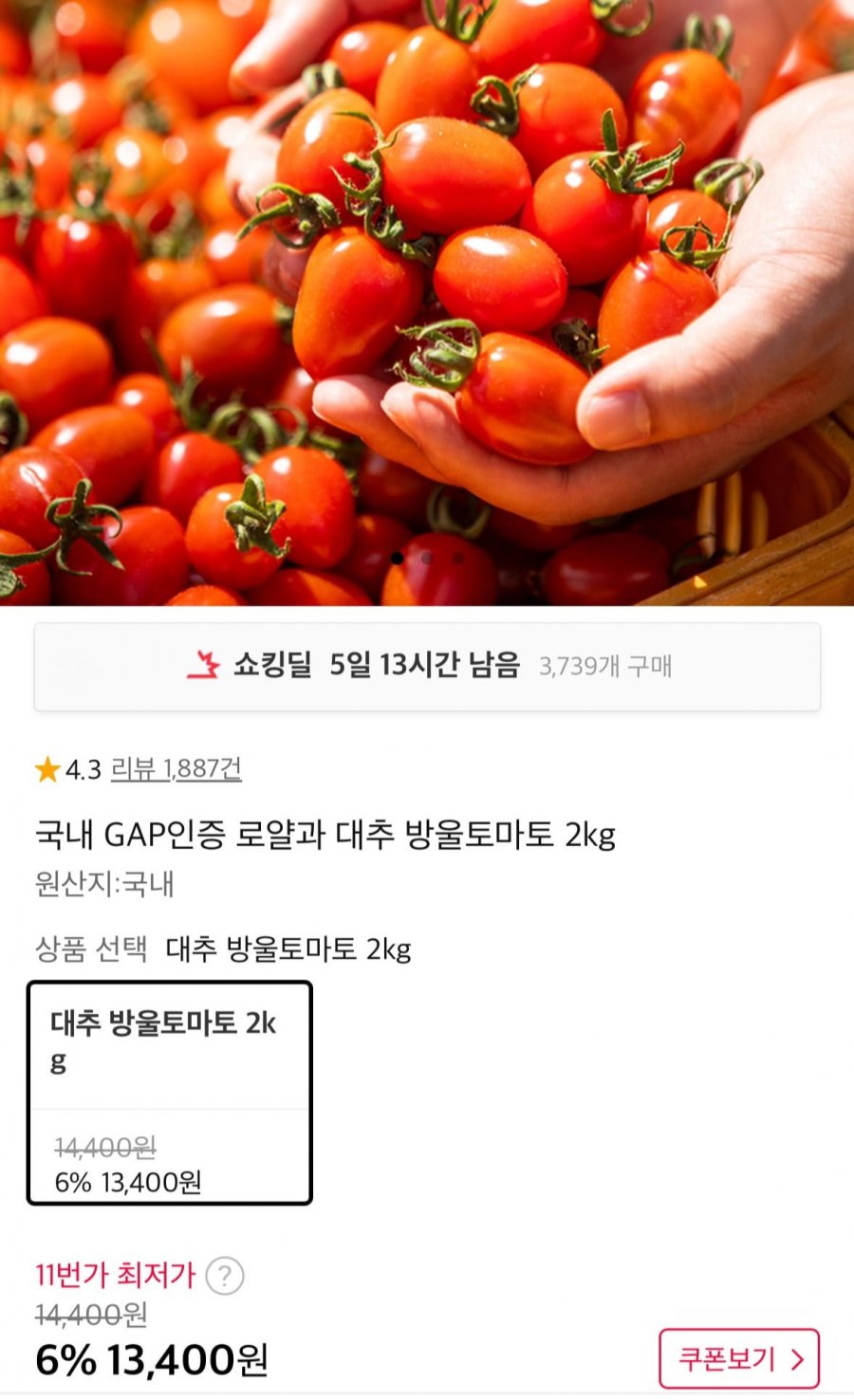Tap the 쿠폰보기 button
The image size is (854, 1400).
pos(739,1359)
